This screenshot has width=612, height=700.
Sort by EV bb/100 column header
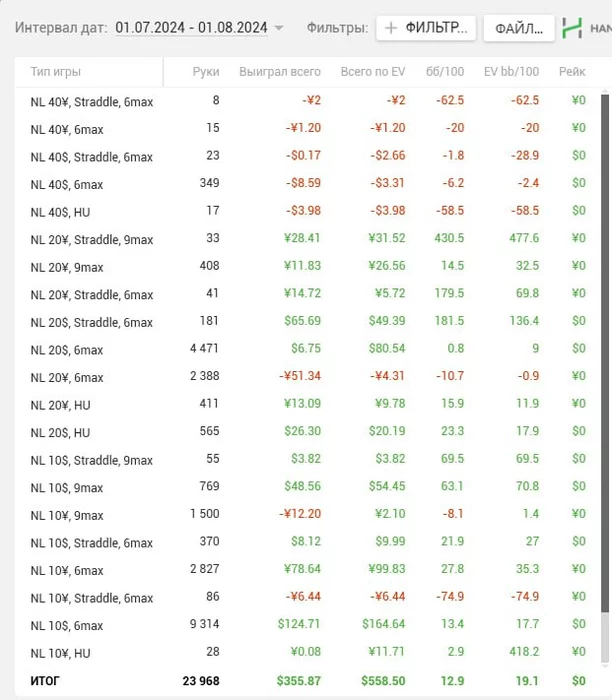511,72
